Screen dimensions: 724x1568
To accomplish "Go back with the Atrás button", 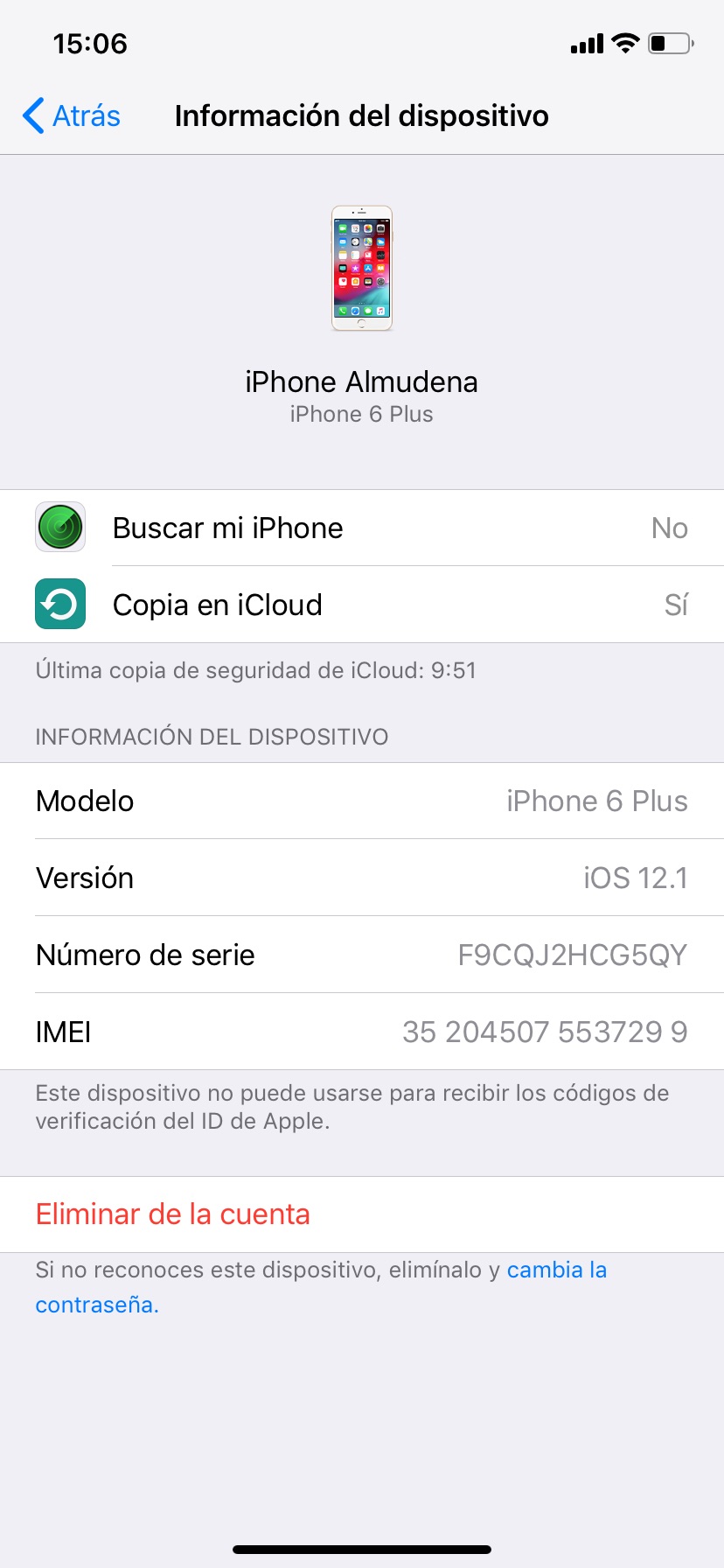I will 72,115.
